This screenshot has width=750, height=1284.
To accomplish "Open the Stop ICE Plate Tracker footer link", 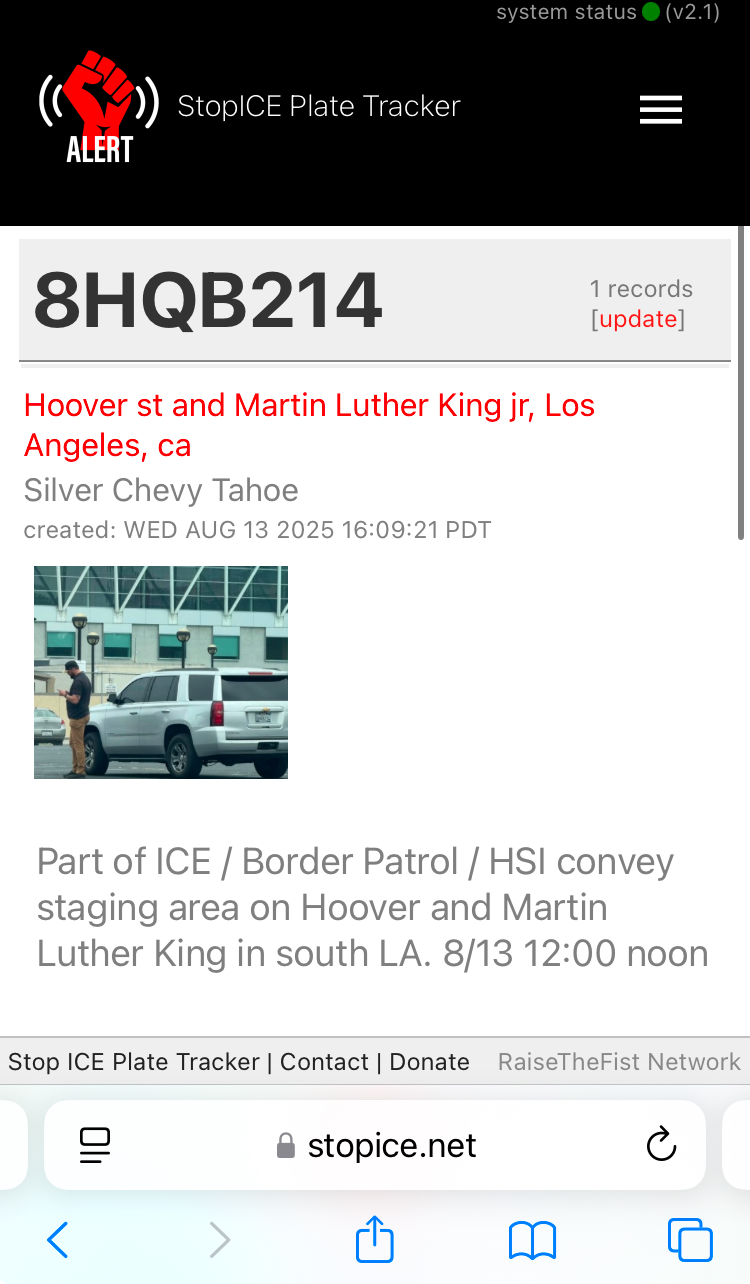I will point(134,1062).
